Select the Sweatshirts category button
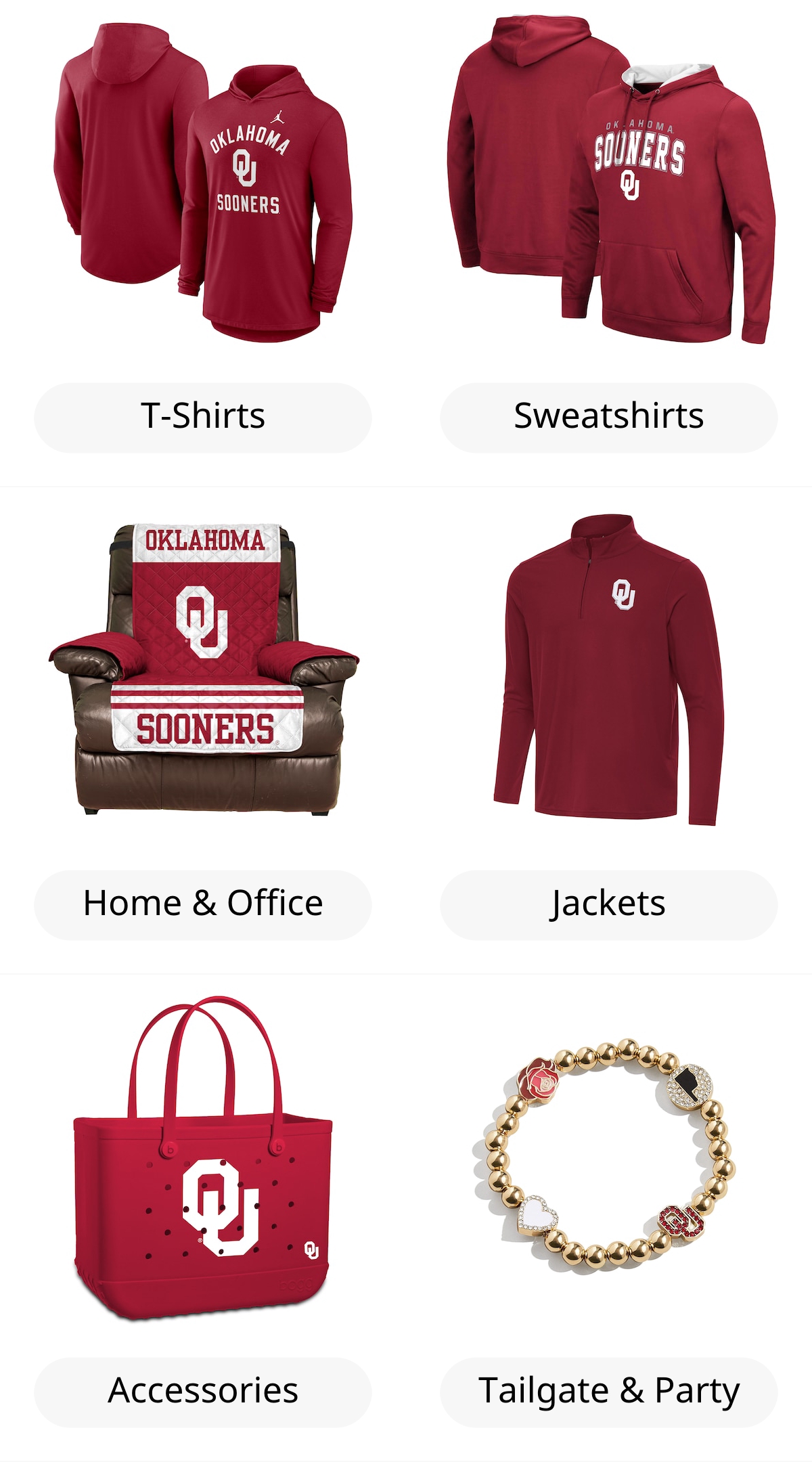The width and height of the screenshot is (812, 1462). point(609,417)
